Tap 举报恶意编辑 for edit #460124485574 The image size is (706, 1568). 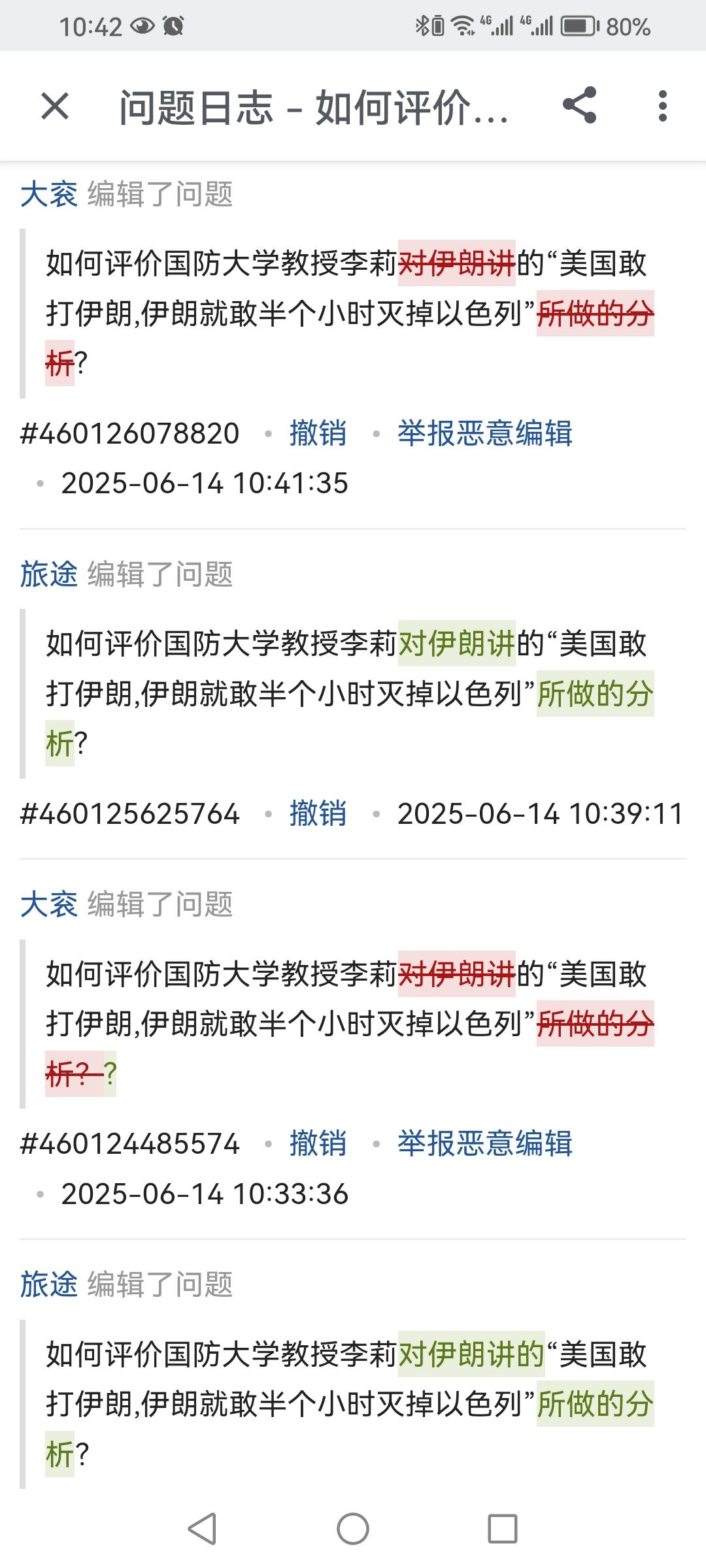485,1144
